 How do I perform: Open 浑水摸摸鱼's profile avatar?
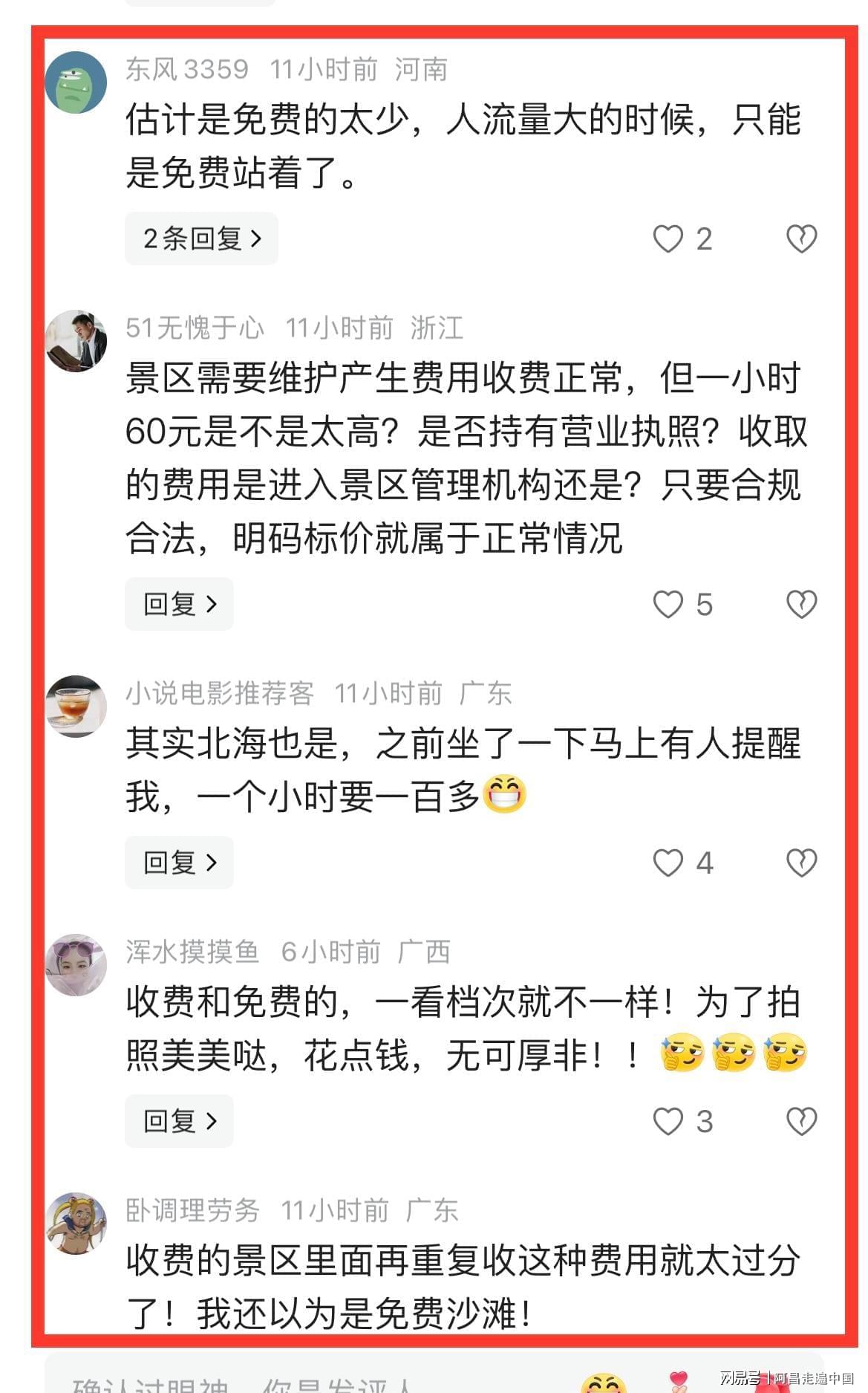76,965
